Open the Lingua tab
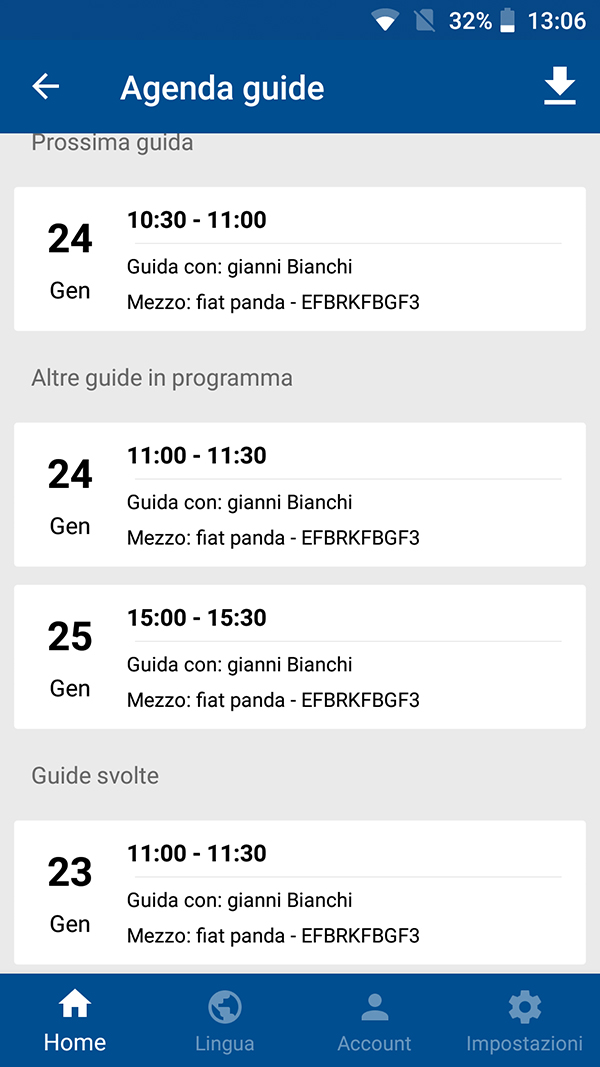Image resolution: width=600 pixels, height=1067 pixels. [x=225, y=1020]
